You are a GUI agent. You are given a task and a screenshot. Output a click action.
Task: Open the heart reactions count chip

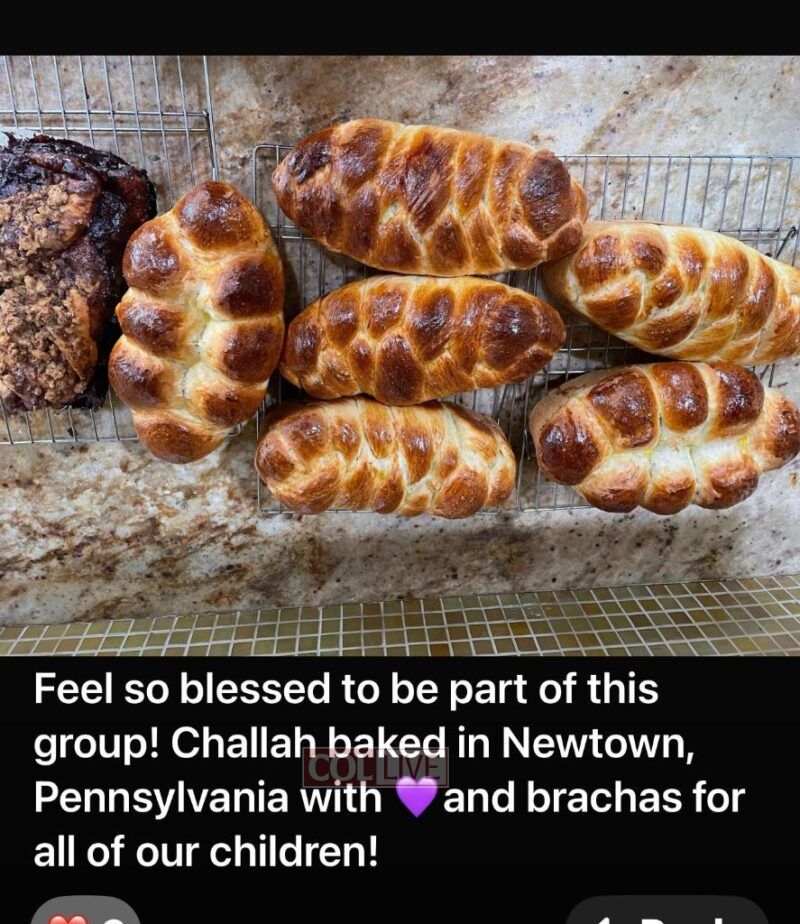click(86, 913)
